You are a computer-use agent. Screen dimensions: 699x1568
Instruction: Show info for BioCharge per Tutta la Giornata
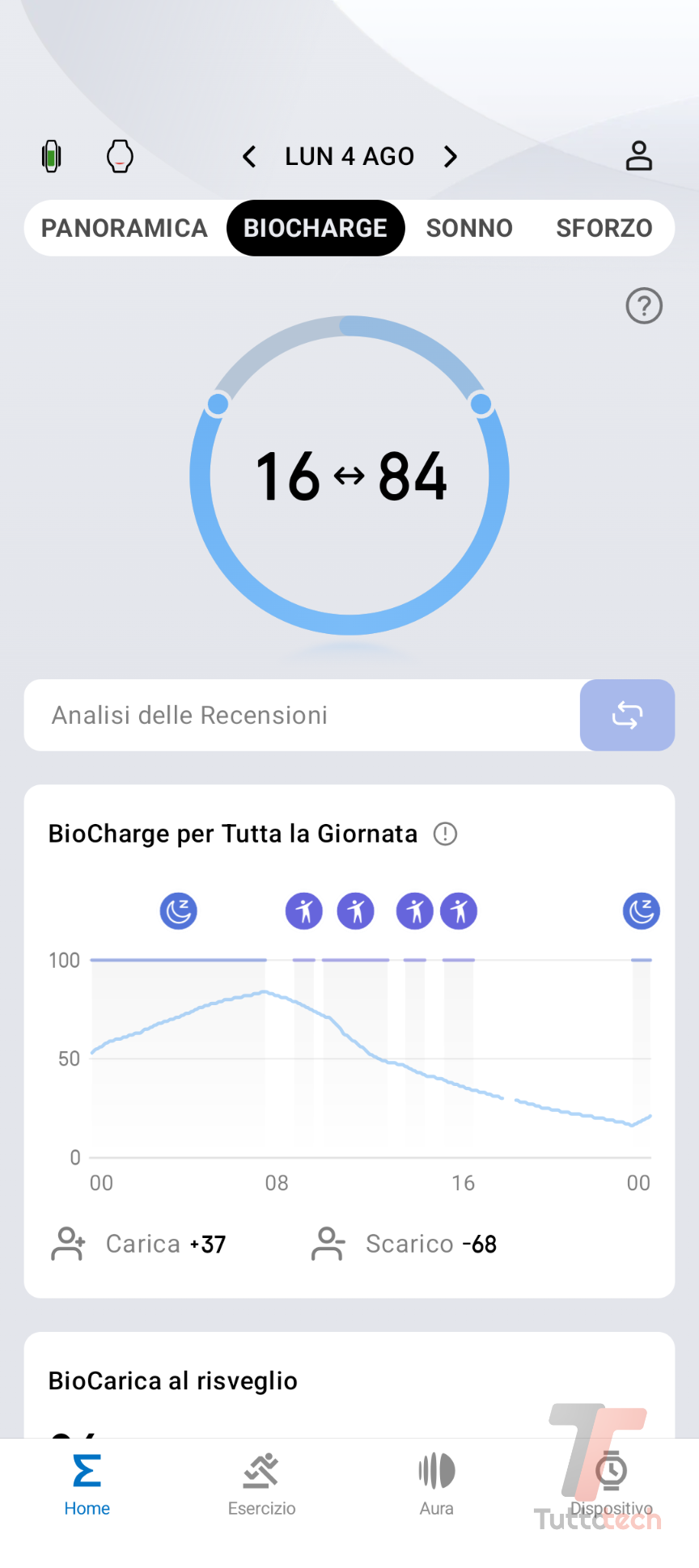tap(445, 834)
